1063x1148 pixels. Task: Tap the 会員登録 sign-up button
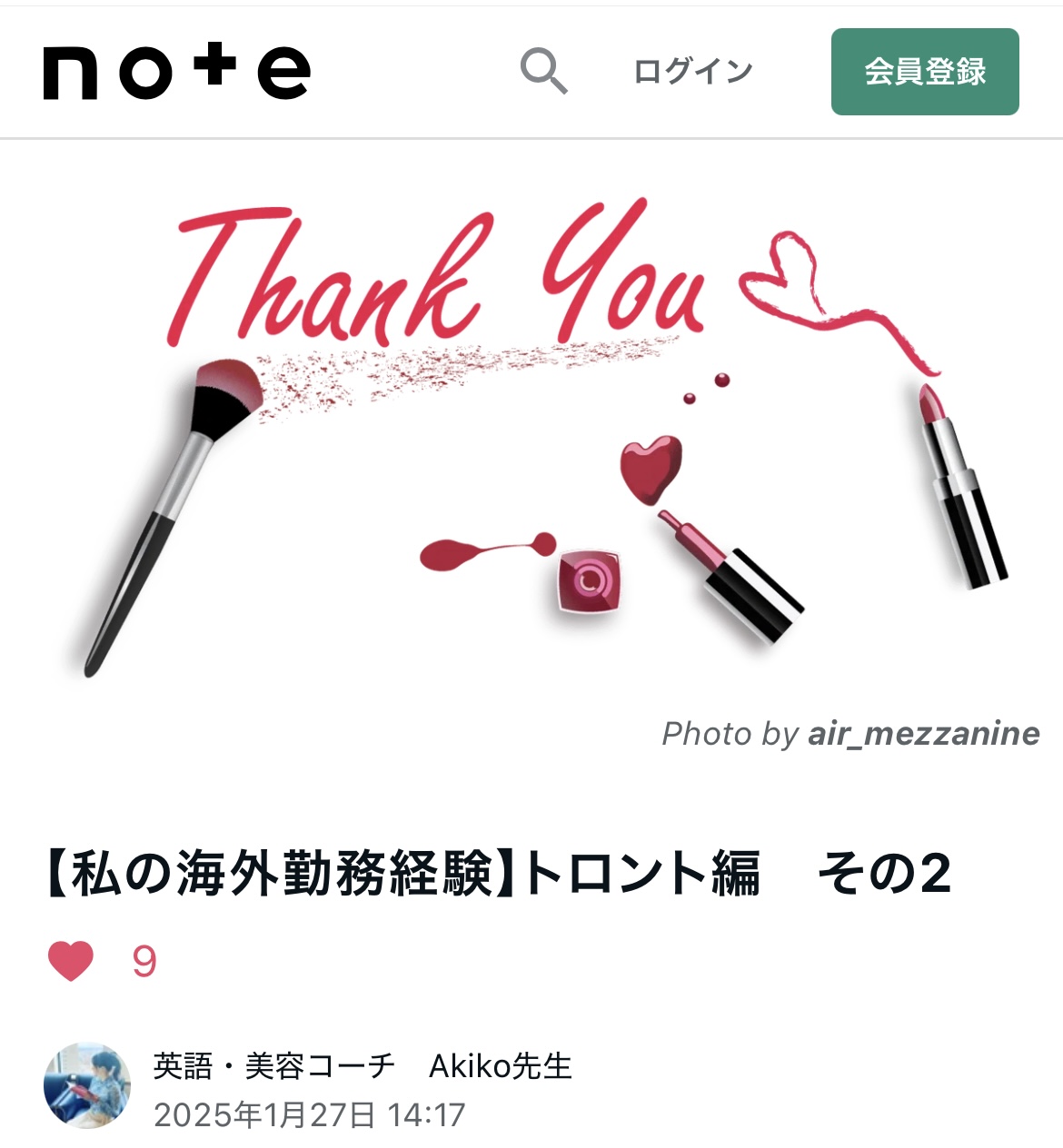click(x=924, y=72)
